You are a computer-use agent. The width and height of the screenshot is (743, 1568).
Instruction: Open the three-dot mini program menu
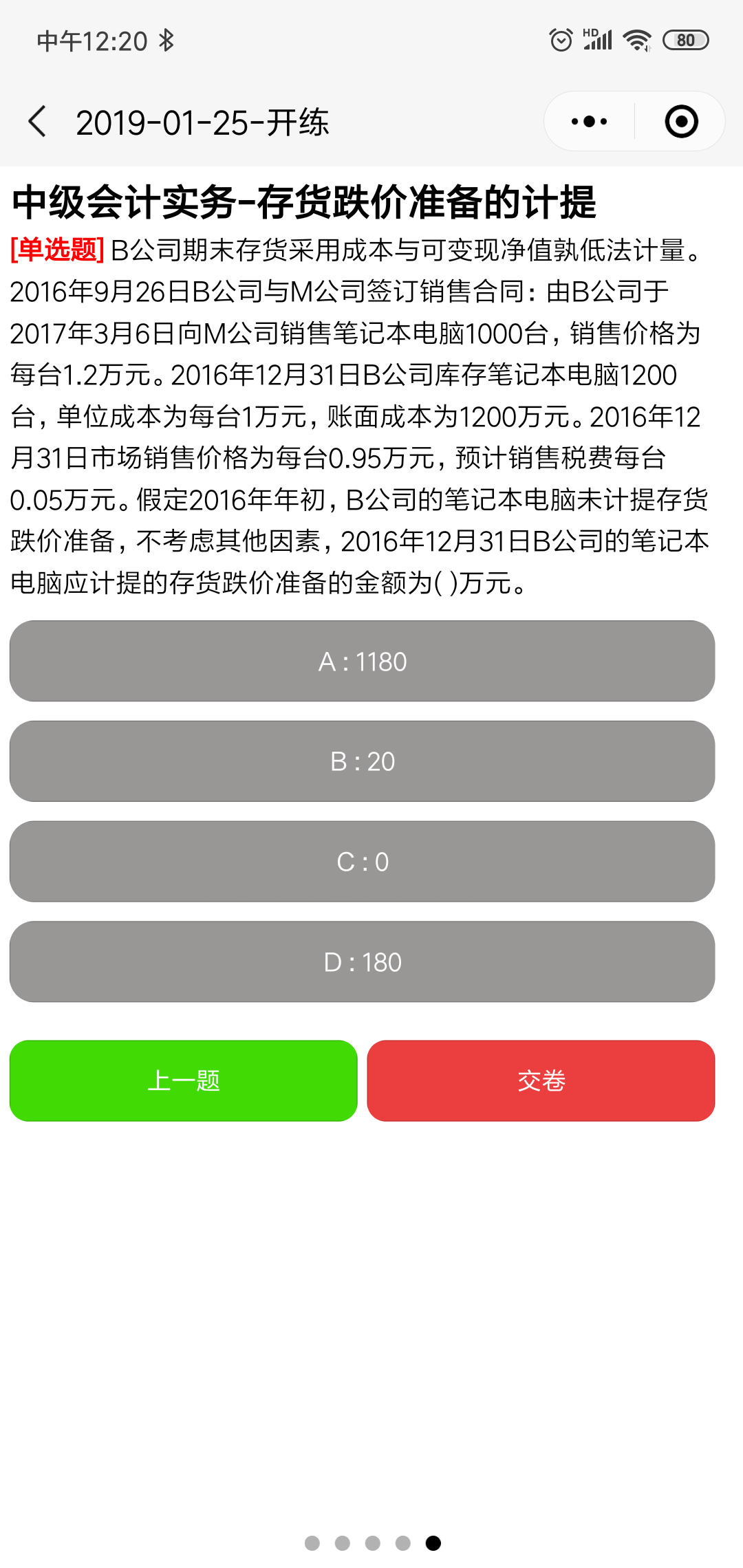pyautogui.click(x=590, y=122)
